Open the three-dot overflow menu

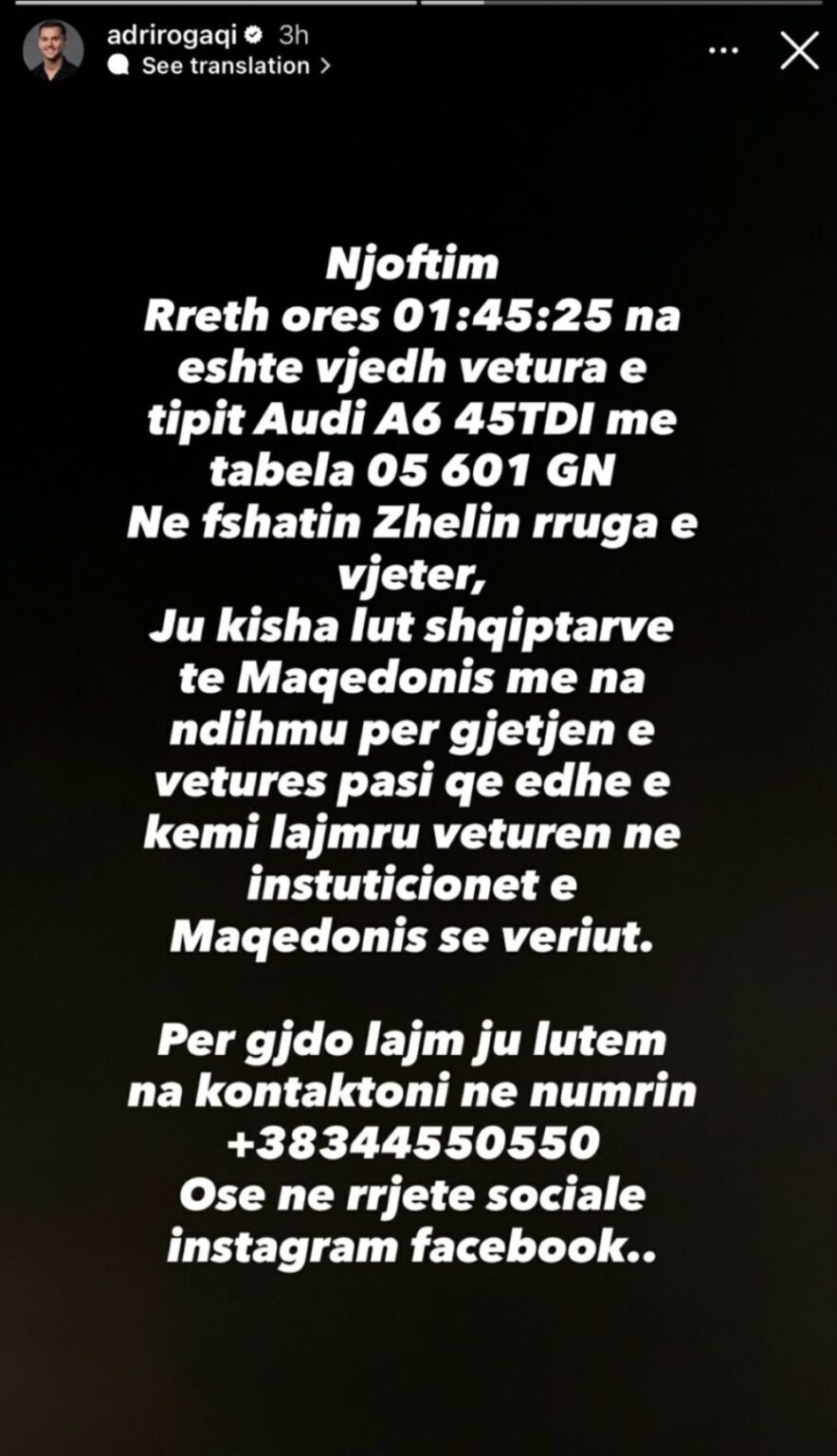(x=723, y=50)
